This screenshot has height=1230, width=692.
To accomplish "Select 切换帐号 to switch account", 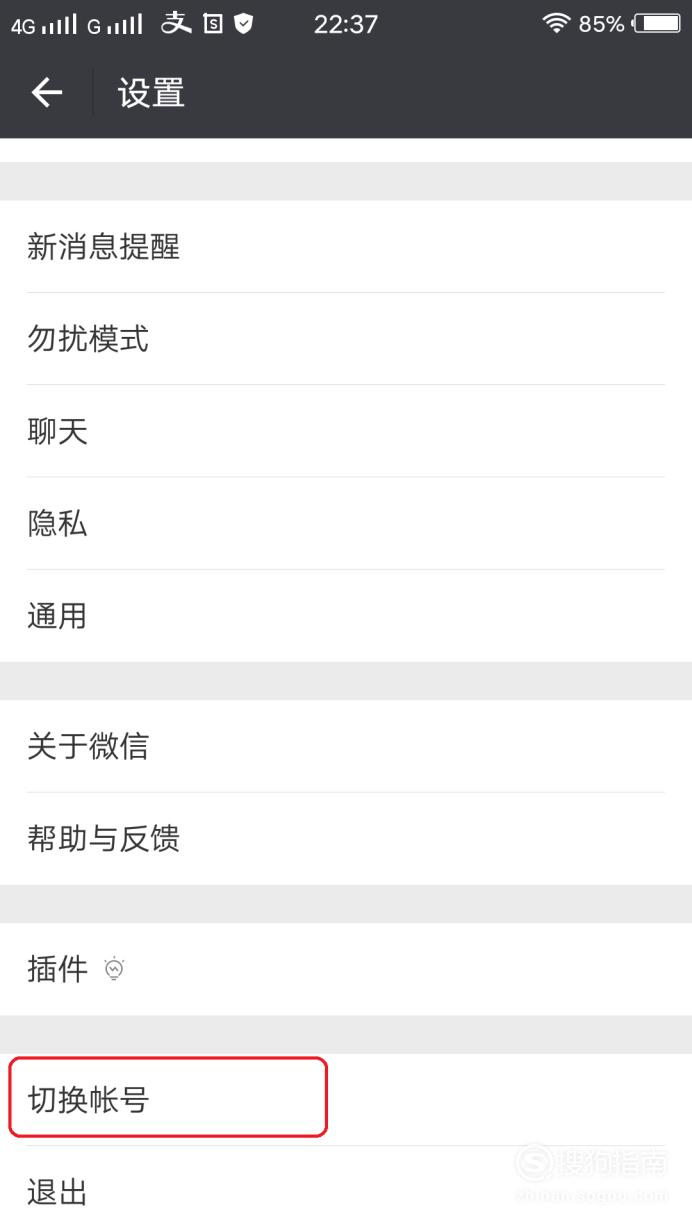I will 346,1100.
